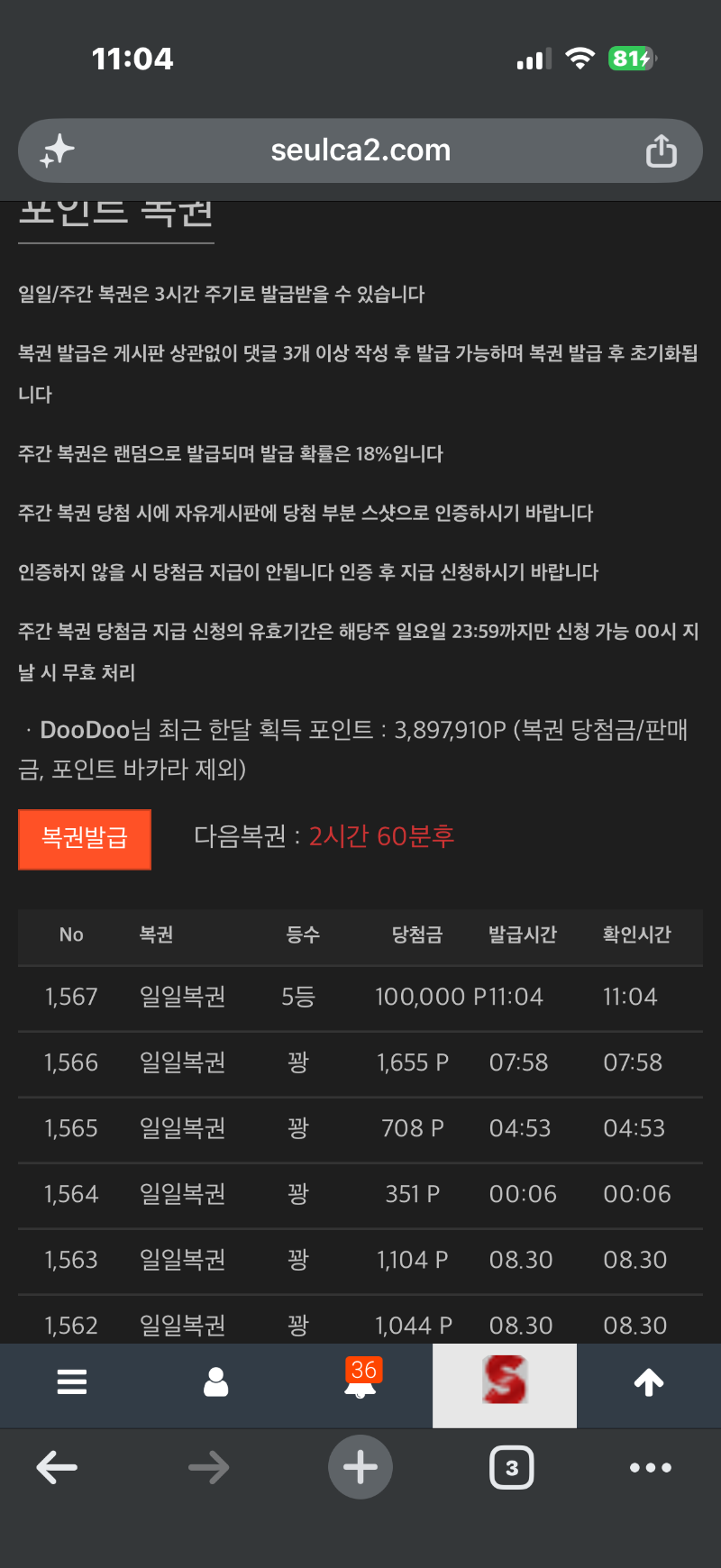Open the notifications bell with 36 badge
This screenshot has height=1568, width=721.
361,1380
